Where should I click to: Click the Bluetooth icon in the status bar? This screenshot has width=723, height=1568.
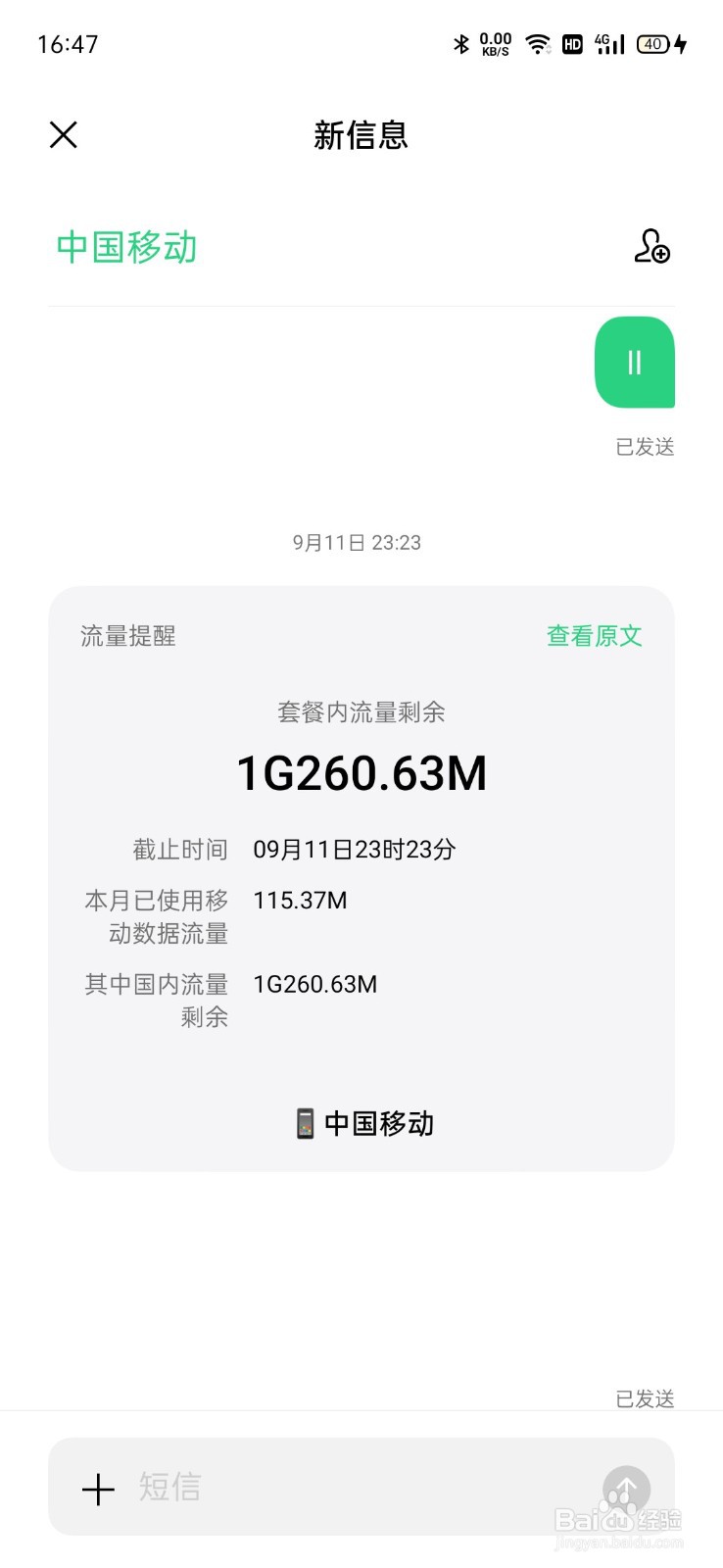[459, 43]
